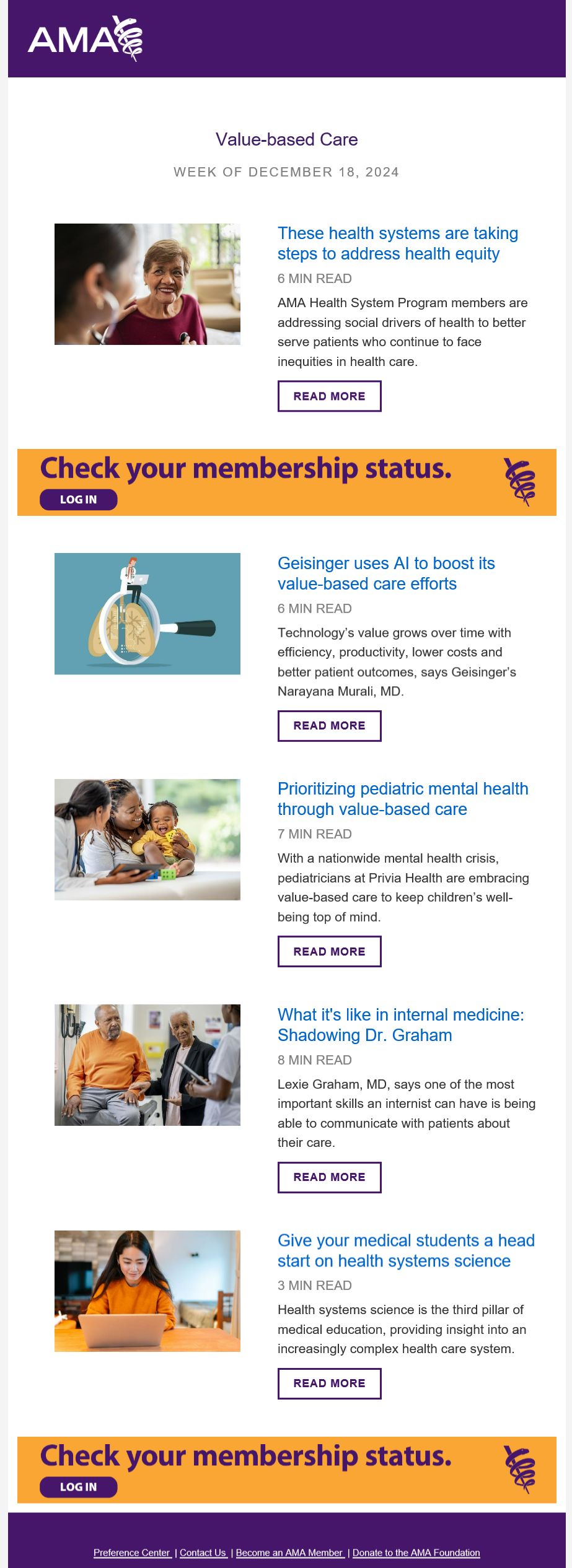This screenshot has width=572, height=1568.
Task: Open the Shadowing Dr. Graham article headline
Action: 400,1025
